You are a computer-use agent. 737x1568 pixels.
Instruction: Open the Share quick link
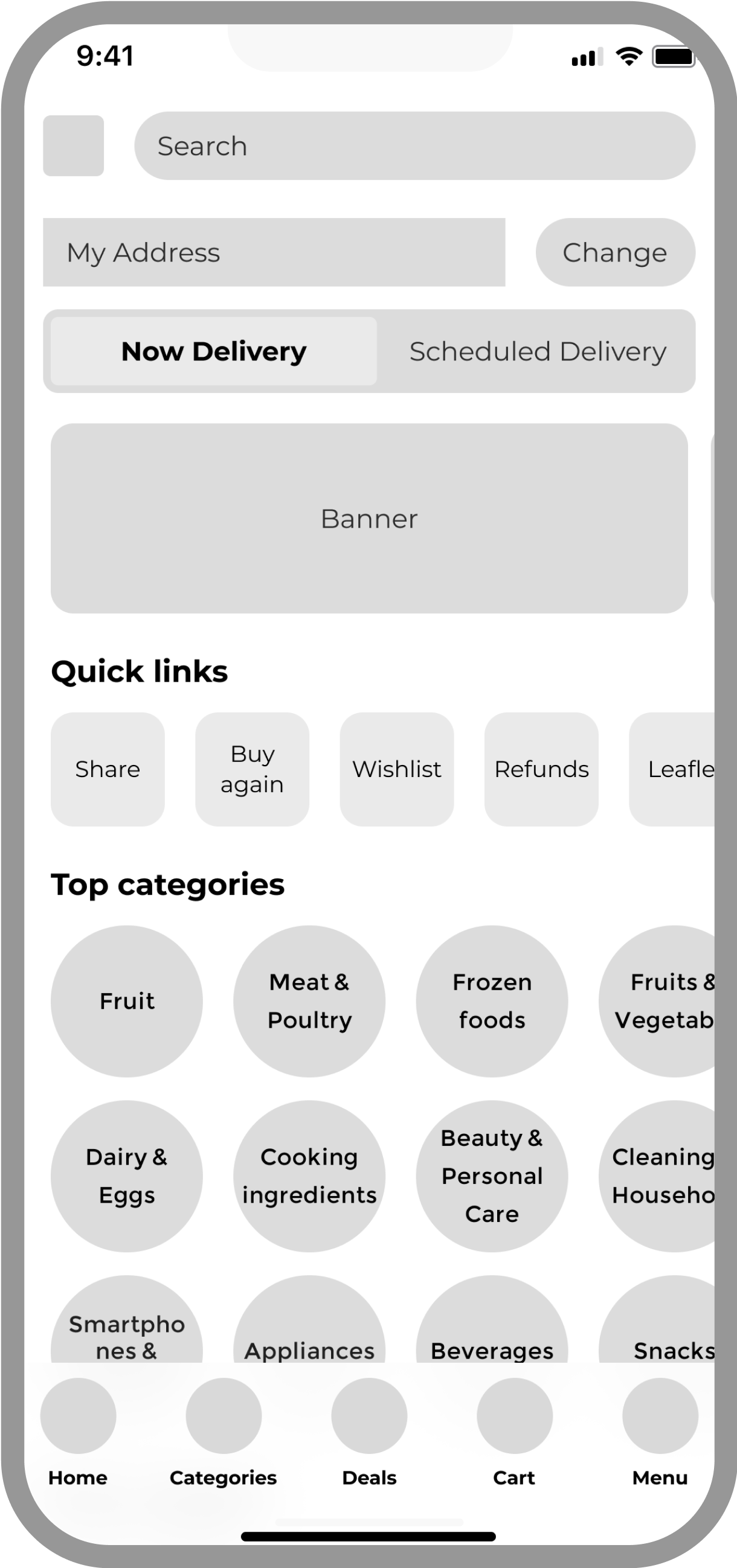[108, 769]
